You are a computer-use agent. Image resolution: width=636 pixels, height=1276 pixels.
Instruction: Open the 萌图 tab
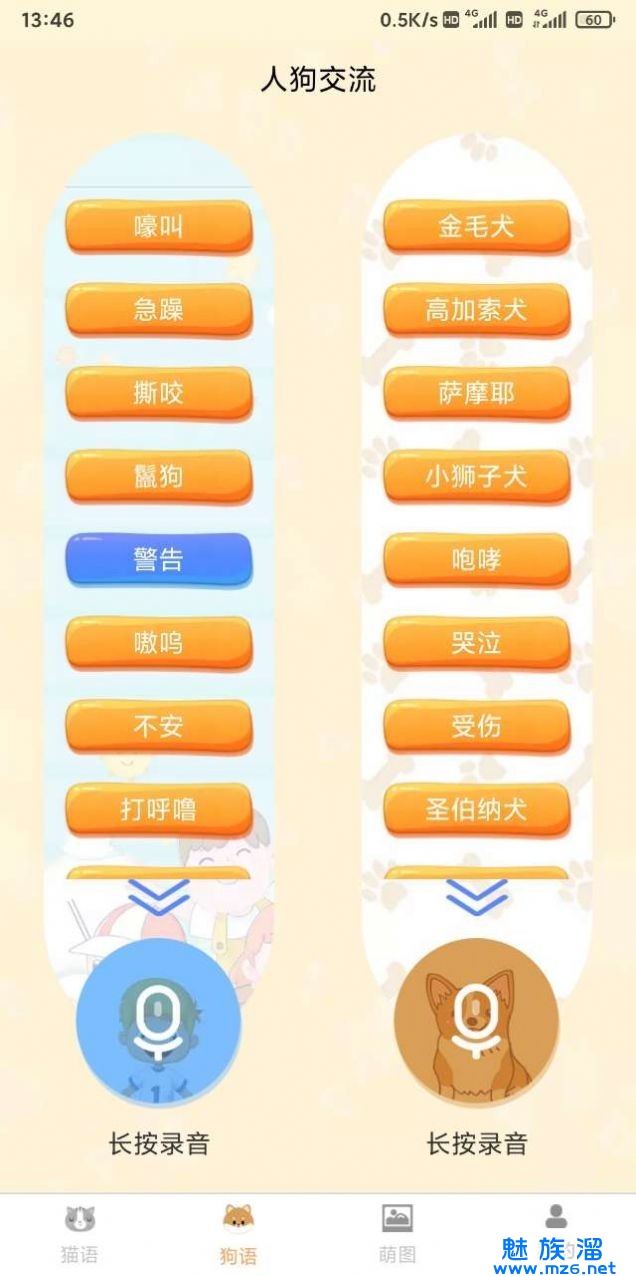(397, 1234)
